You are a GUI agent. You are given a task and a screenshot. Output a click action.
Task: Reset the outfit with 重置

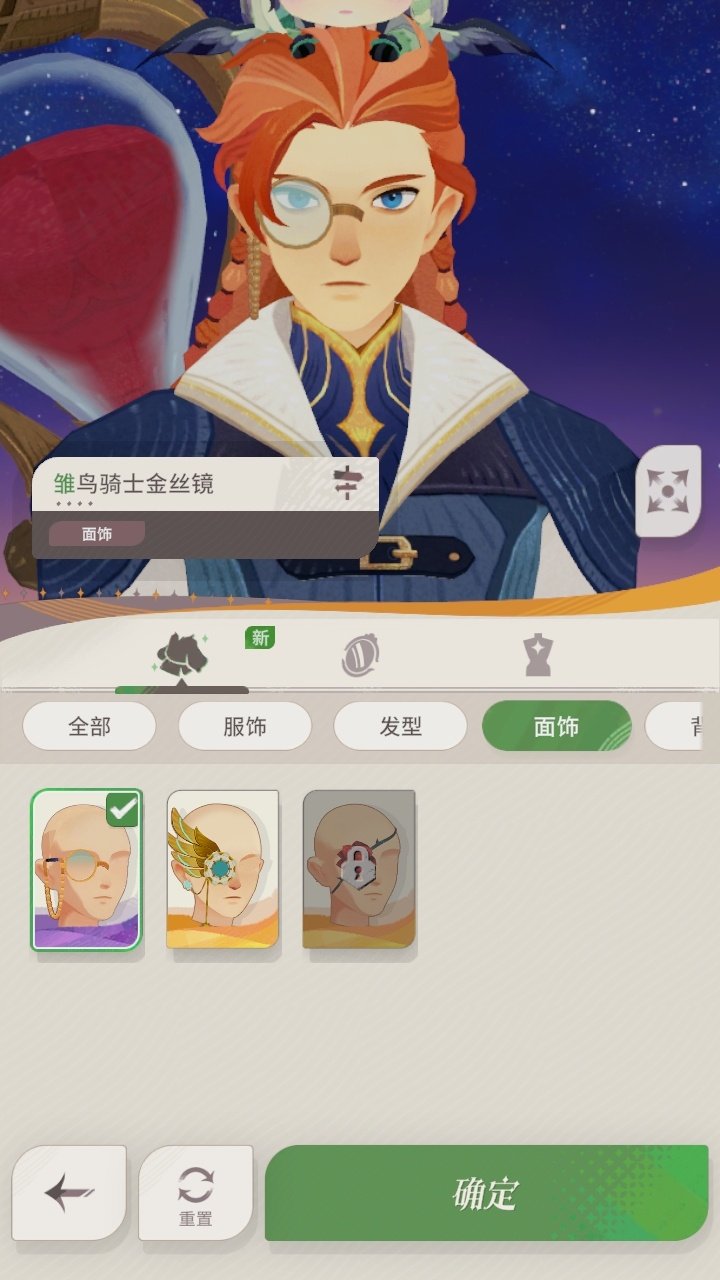coord(196,1193)
